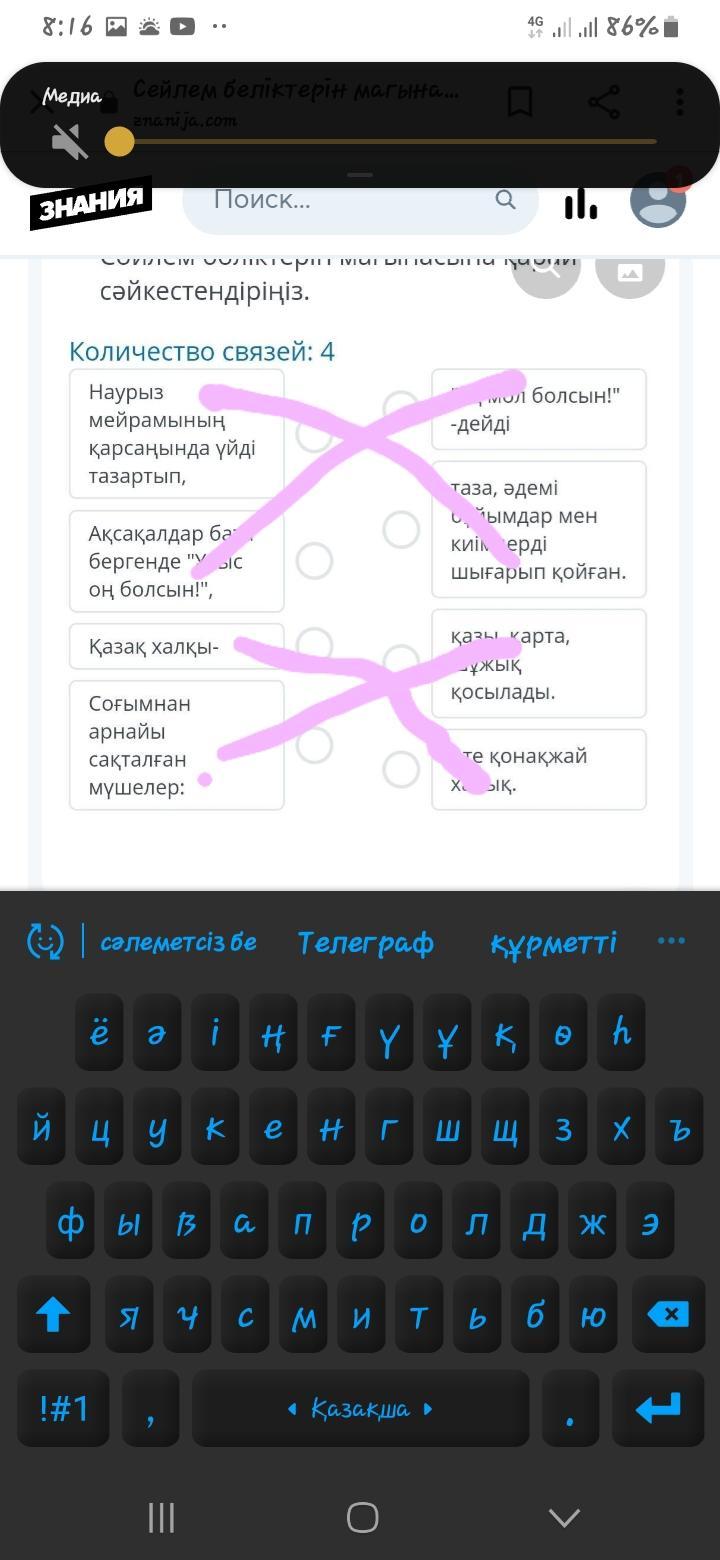Viewport: 720px width, 1560px height.
Task: Tap the backspace key
Action: tap(668, 1314)
